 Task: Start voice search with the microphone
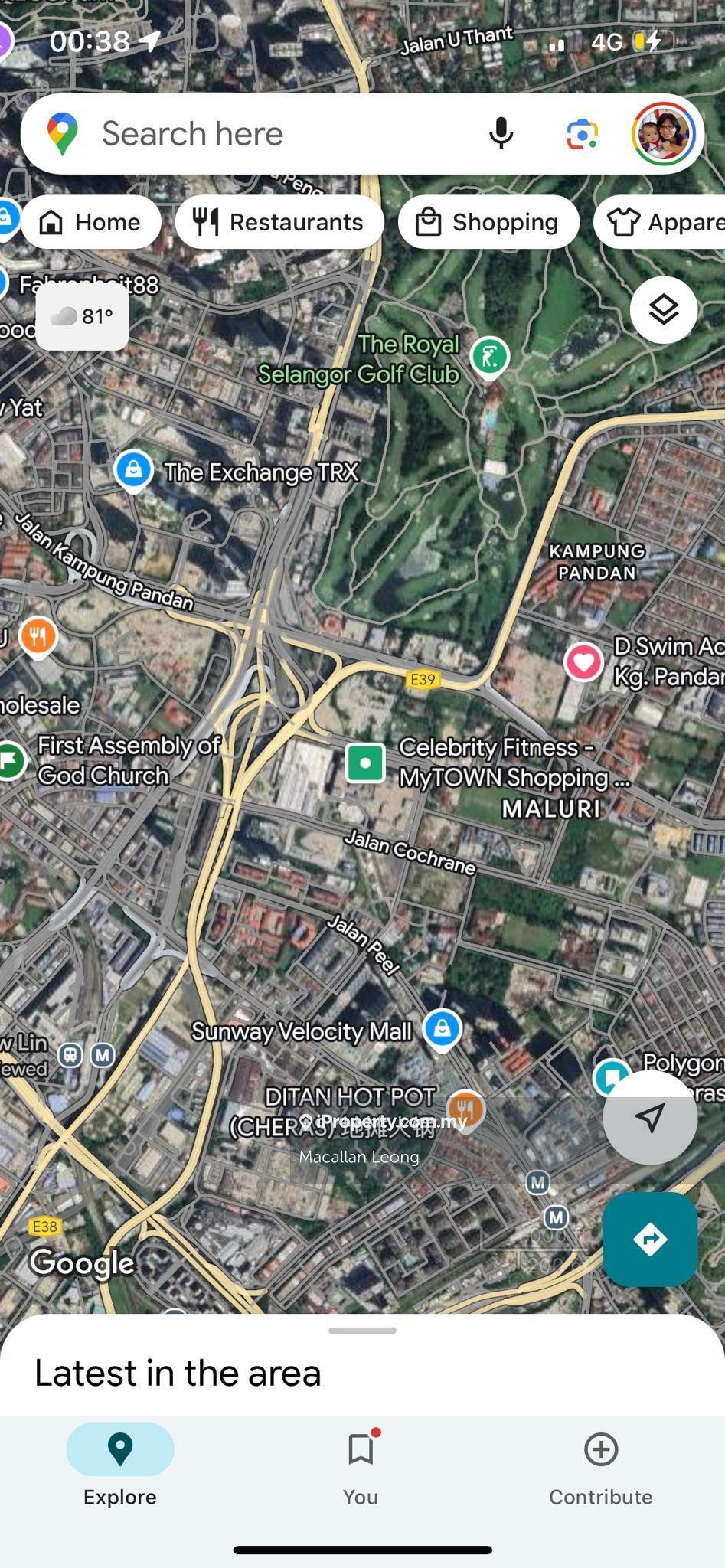click(501, 134)
